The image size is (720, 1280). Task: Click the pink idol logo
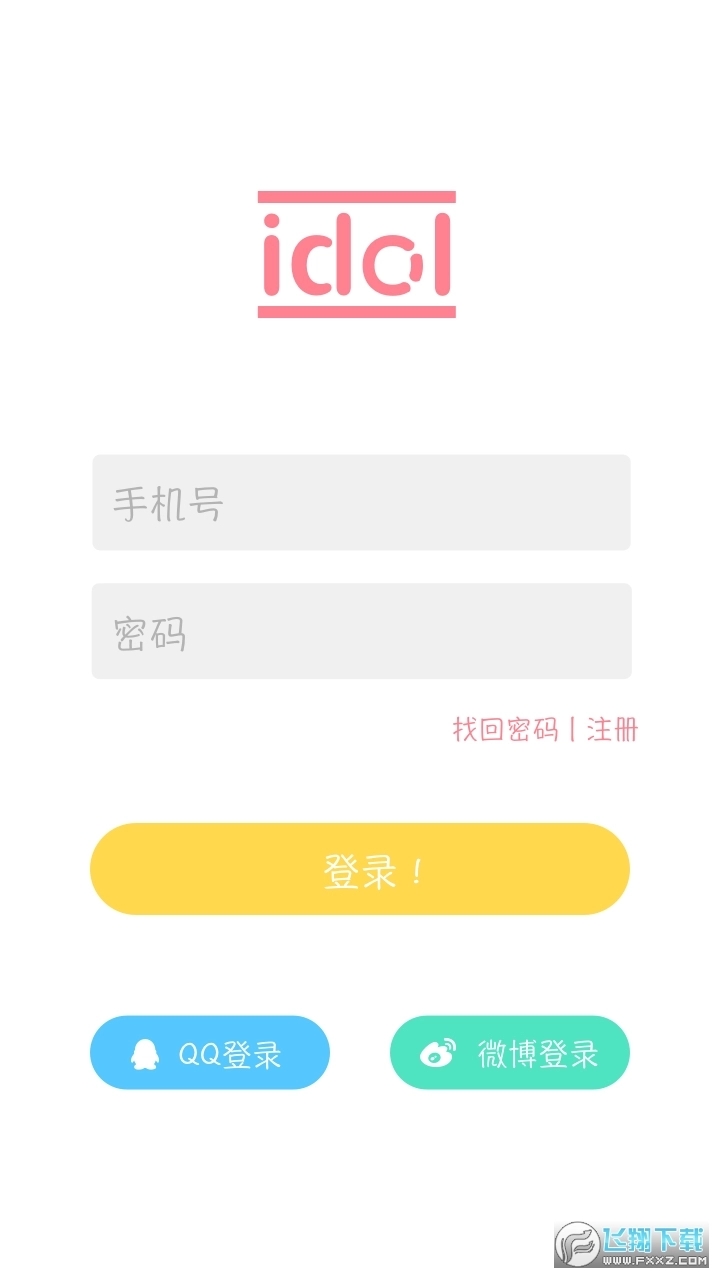357,255
